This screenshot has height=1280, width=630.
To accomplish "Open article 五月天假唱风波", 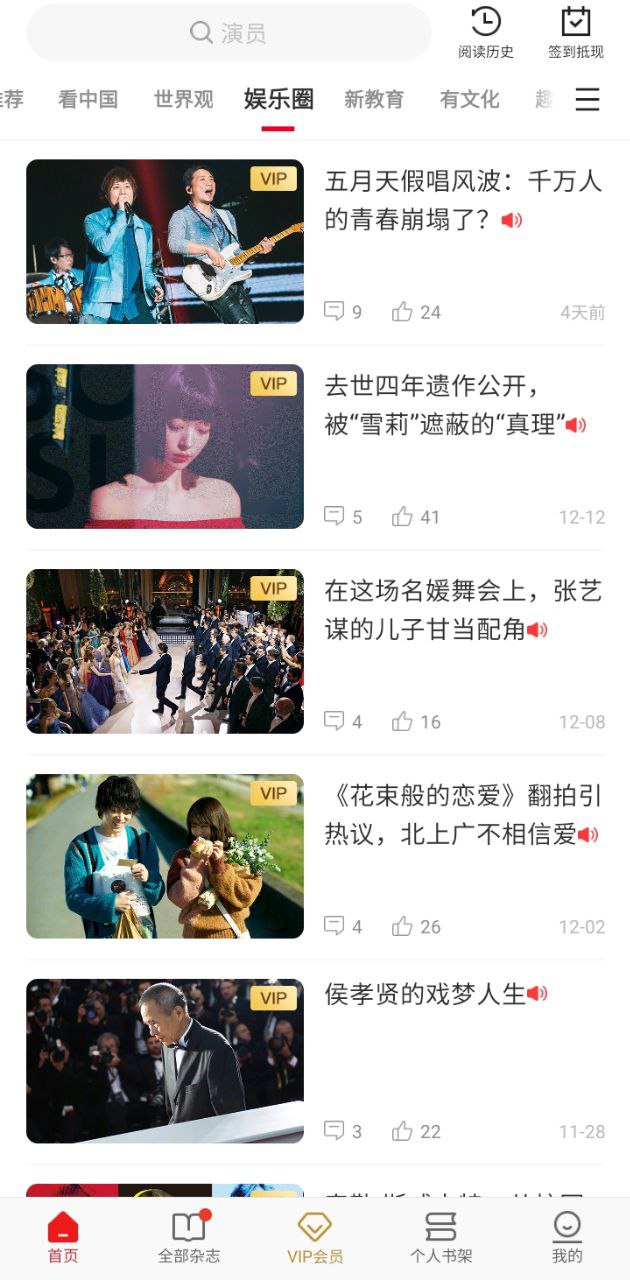I will pyautogui.click(x=463, y=200).
